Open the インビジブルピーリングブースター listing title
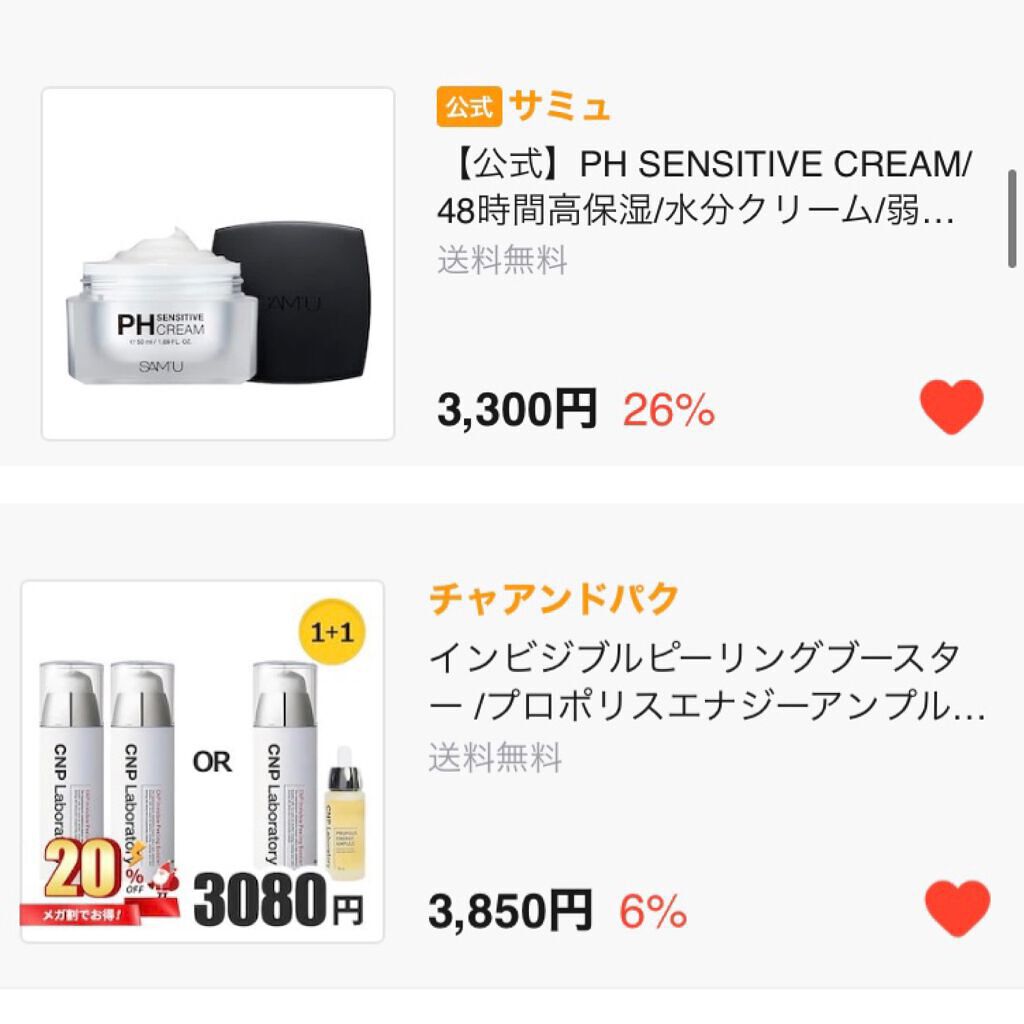1024x1024 pixels. coord(706,684)
